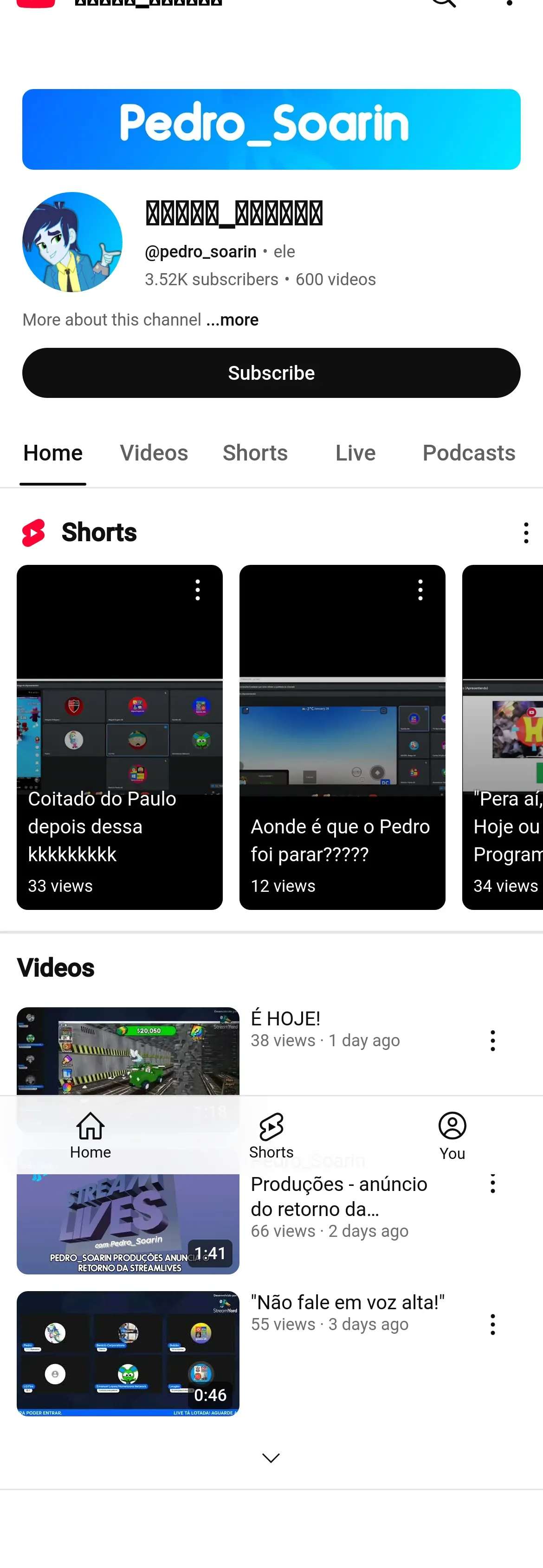The width and height of the screenshot is (543, 1568).
Task: Switch to the Videos tab
Action: 154,453
